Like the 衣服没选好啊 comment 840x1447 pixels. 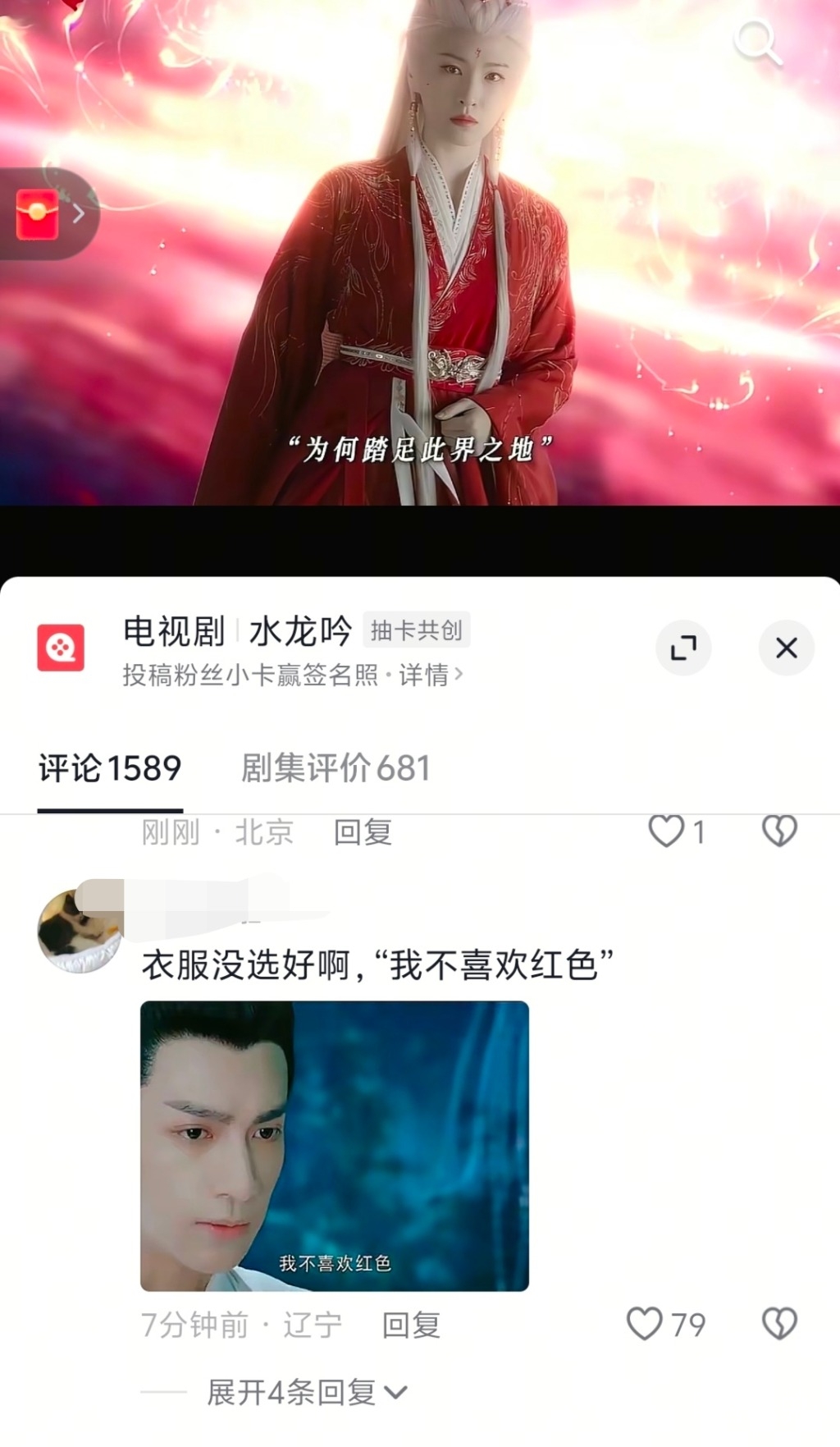[645, 1324]
